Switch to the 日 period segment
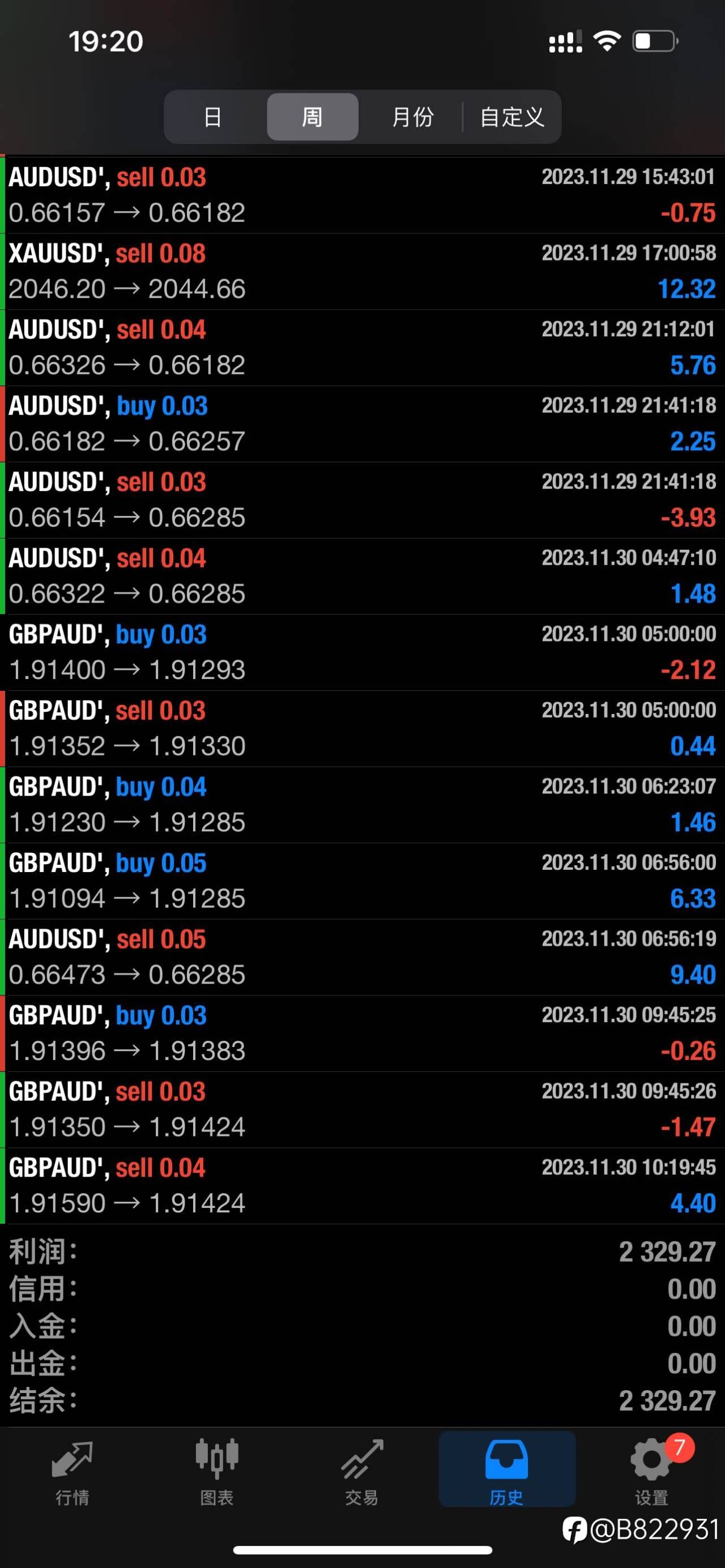 coord(213,117)
